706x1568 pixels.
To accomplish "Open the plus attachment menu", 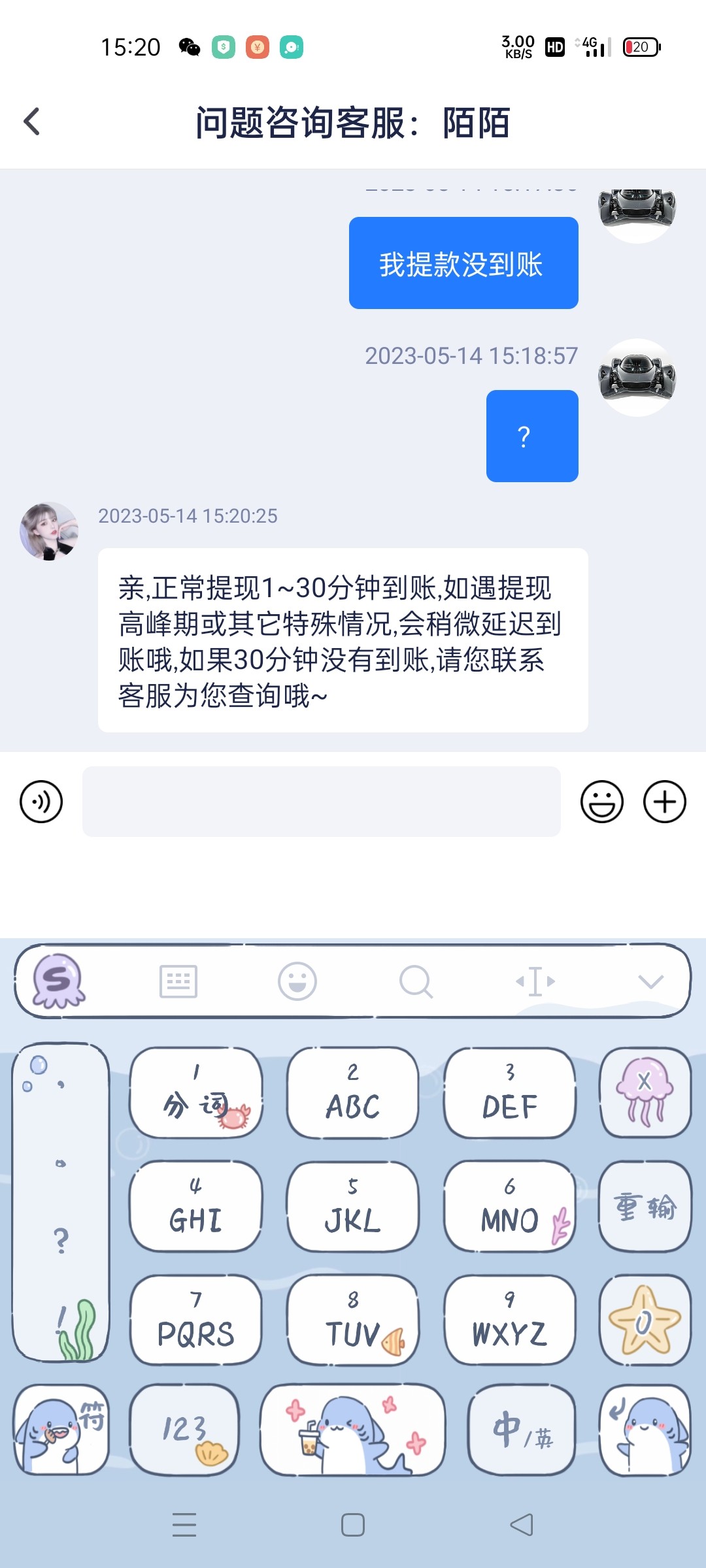I will click(x=664, y=802).
